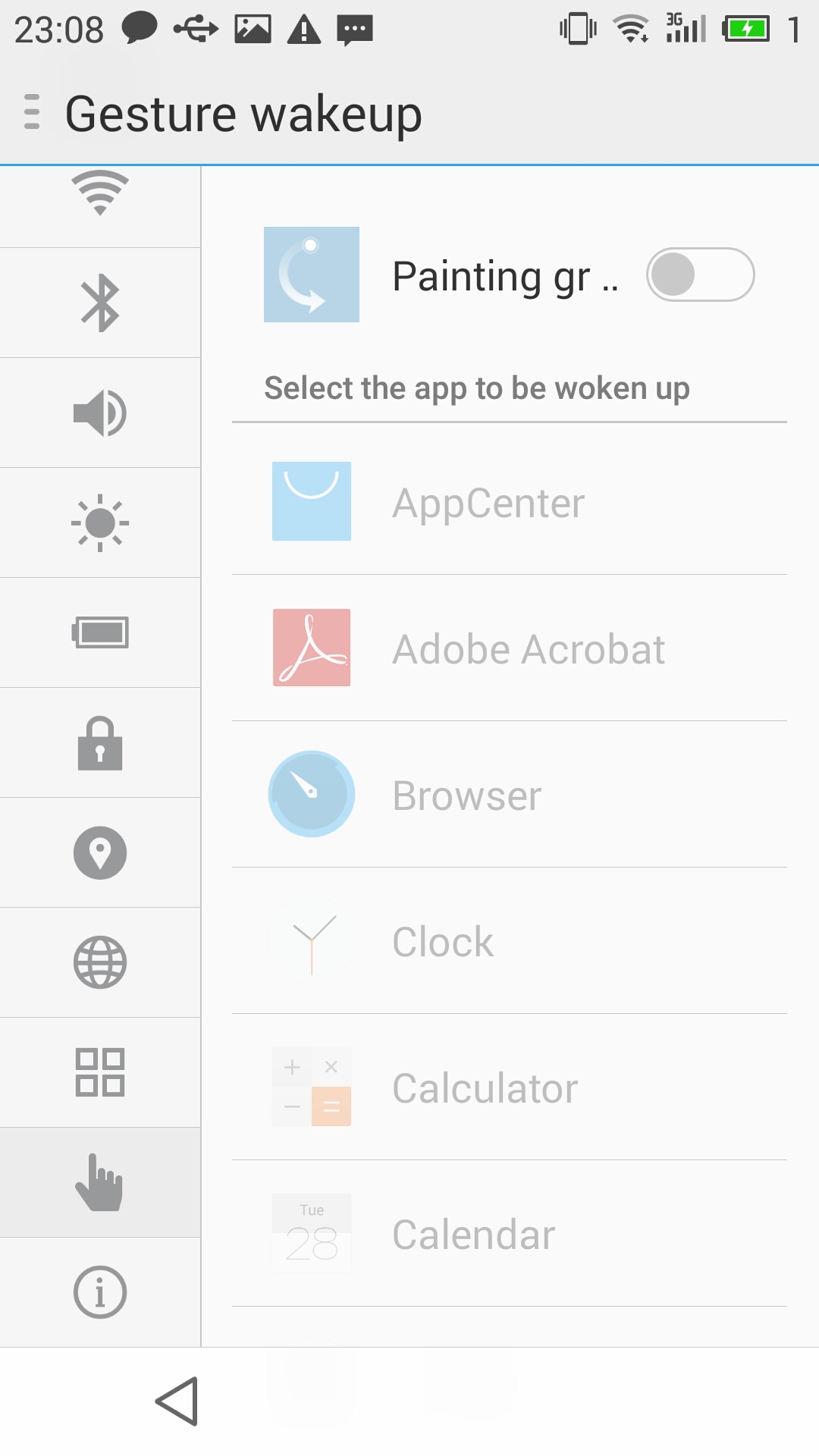Switch to the sound settings section

pos(100,413)
